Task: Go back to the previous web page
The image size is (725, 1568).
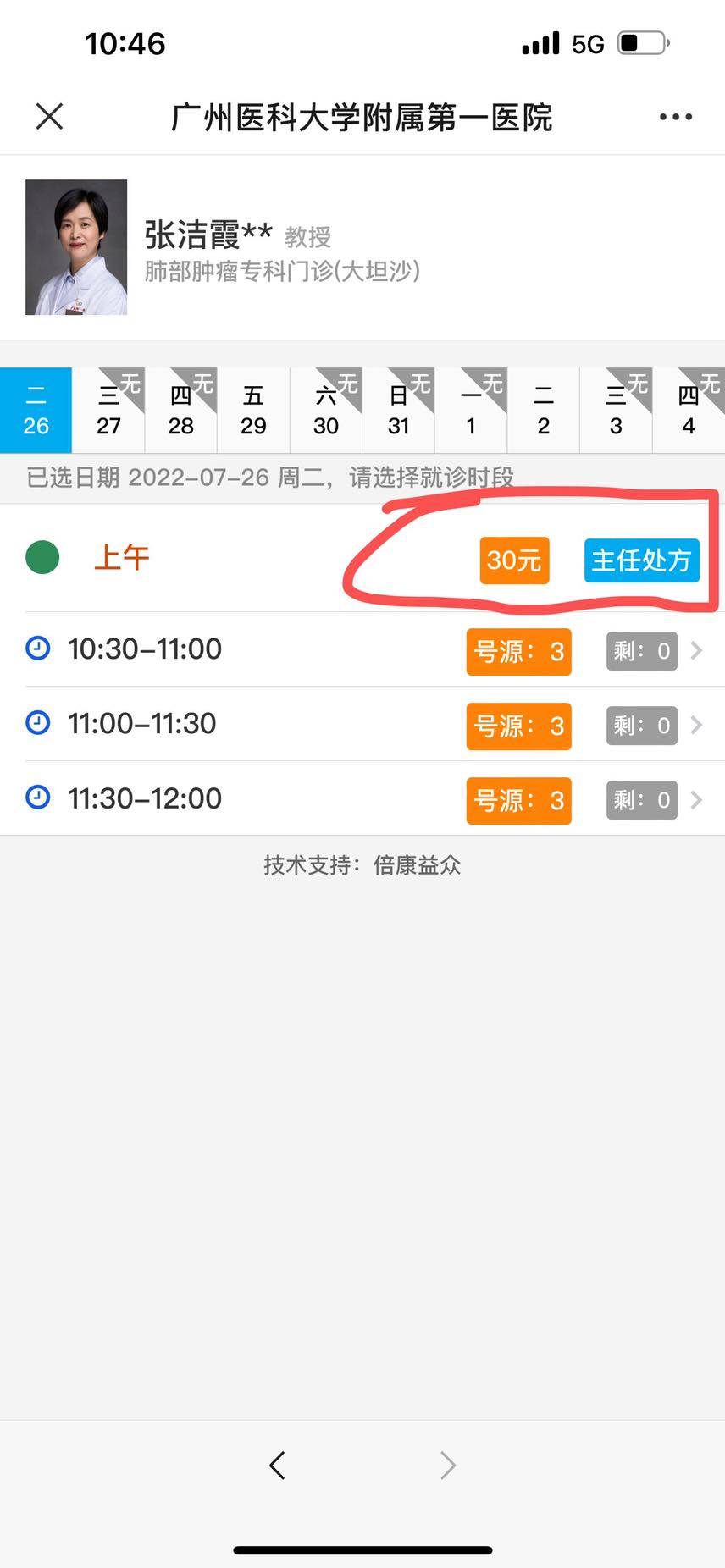Action: coord(277,1466)
